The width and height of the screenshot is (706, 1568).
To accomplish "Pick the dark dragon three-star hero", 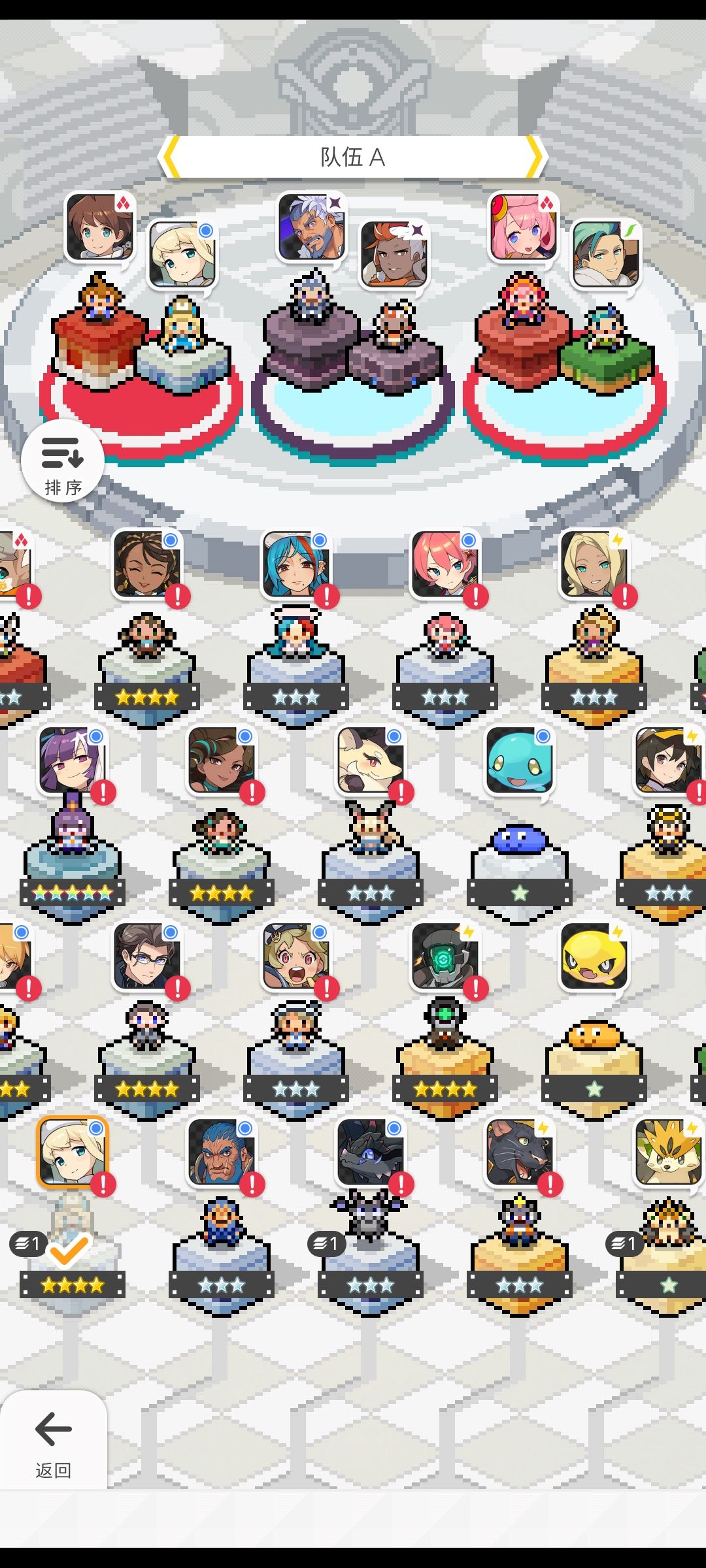I will pos(370,1153).
